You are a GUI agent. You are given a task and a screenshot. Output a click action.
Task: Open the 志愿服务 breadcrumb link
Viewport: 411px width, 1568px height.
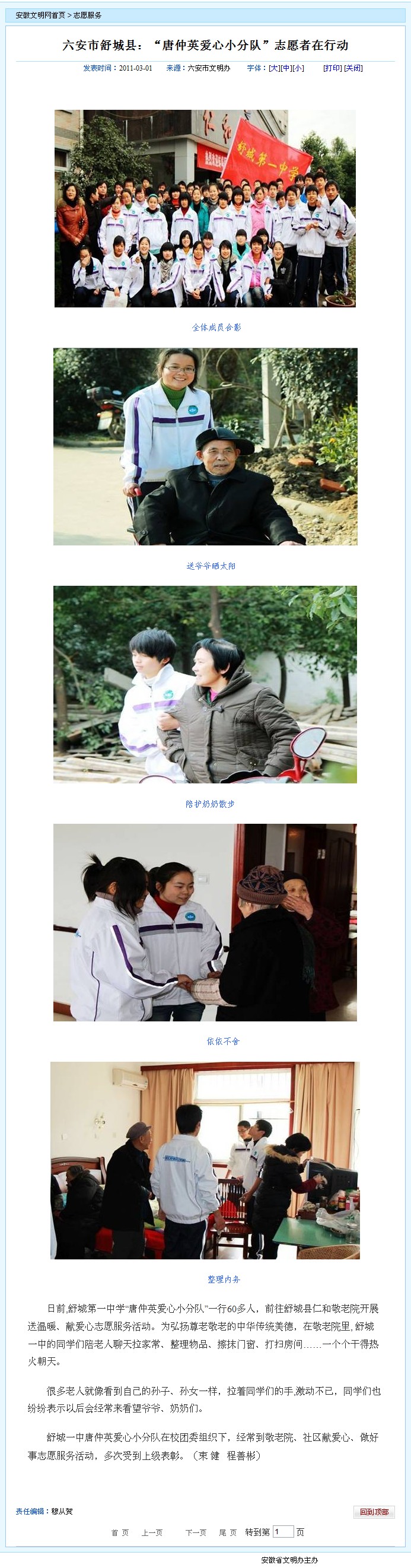pos(88,15)
